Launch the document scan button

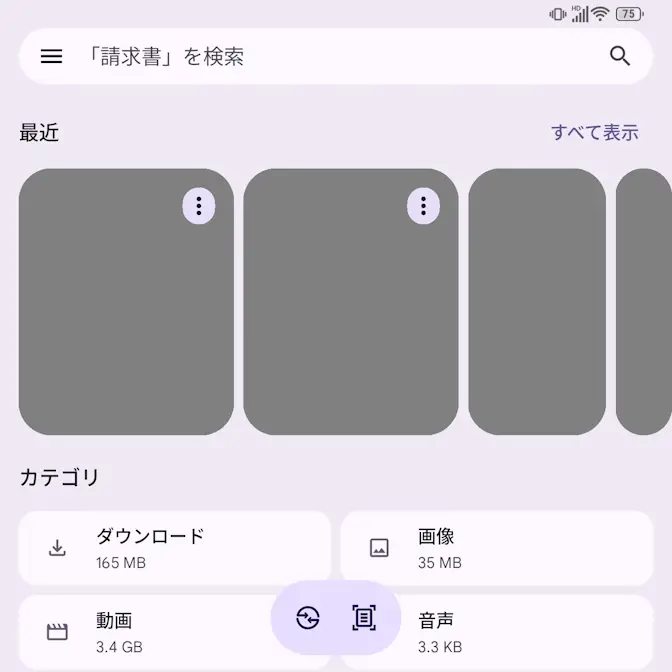click(364, 618)
